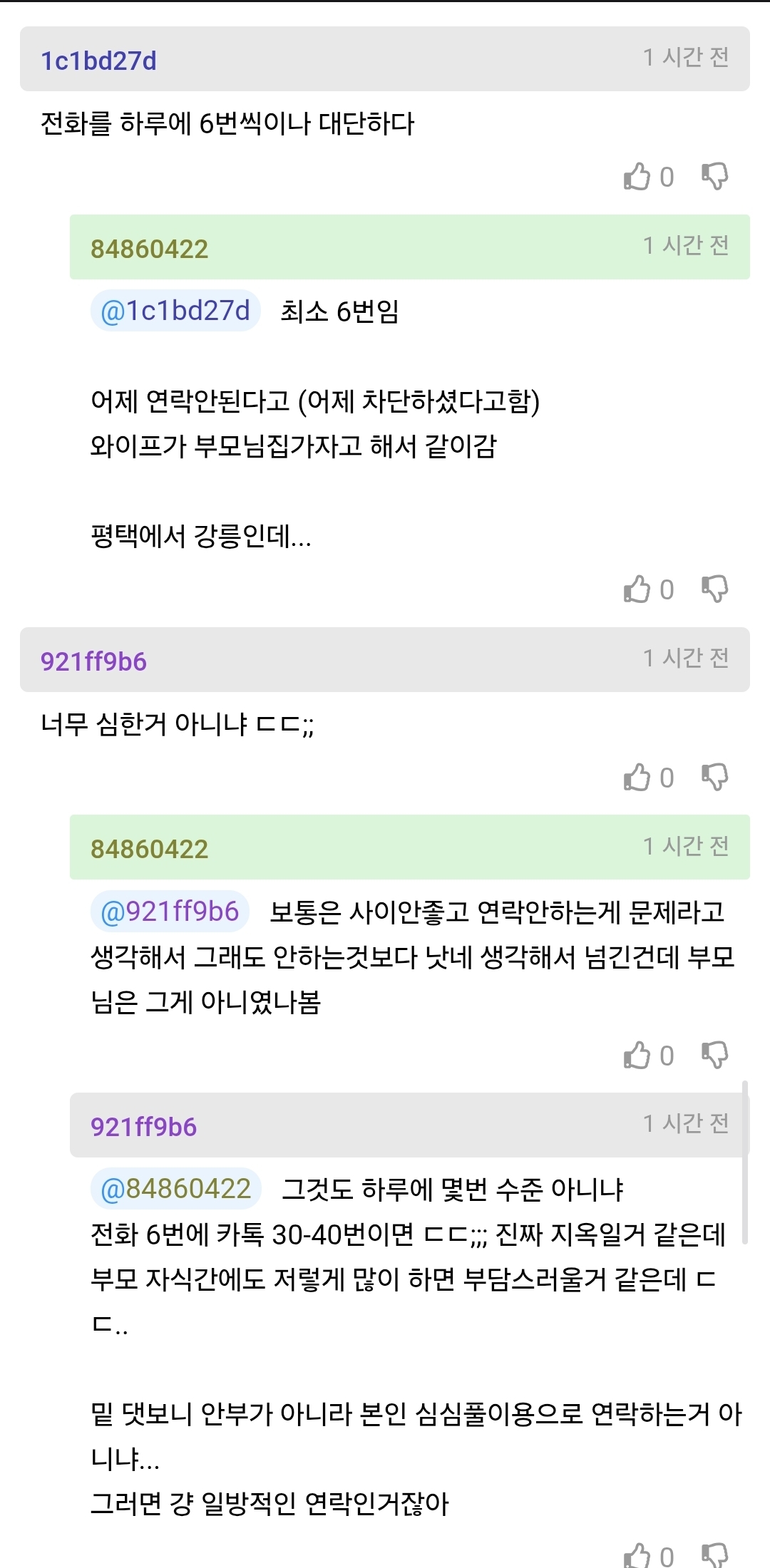Dislike 84860422's reply starting 보통은 사이안좋고
The height and width of the screenshot is (1568, 770).
coord(714,1055)
